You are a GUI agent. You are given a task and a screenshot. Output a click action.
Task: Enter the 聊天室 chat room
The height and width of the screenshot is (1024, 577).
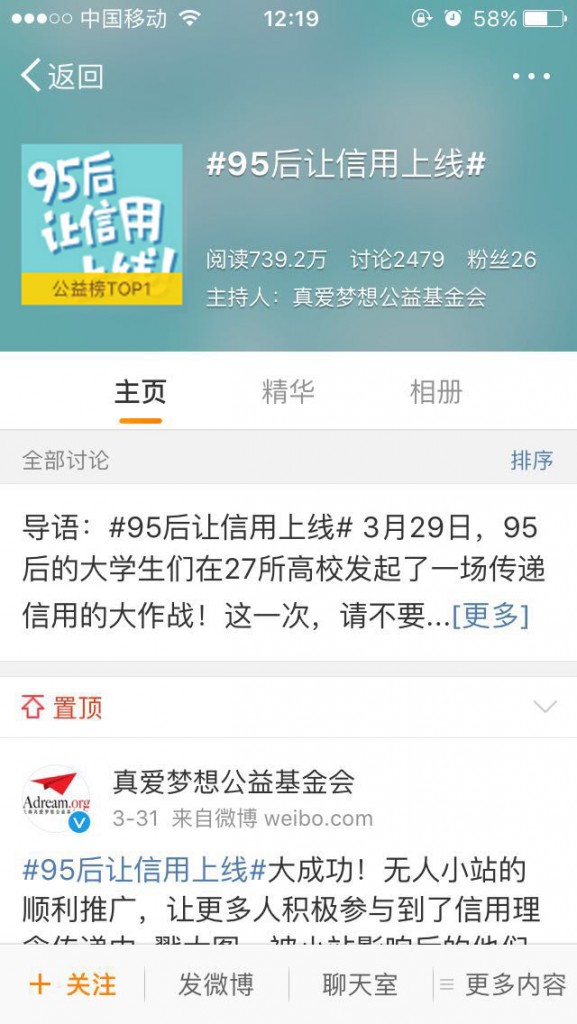360,984
